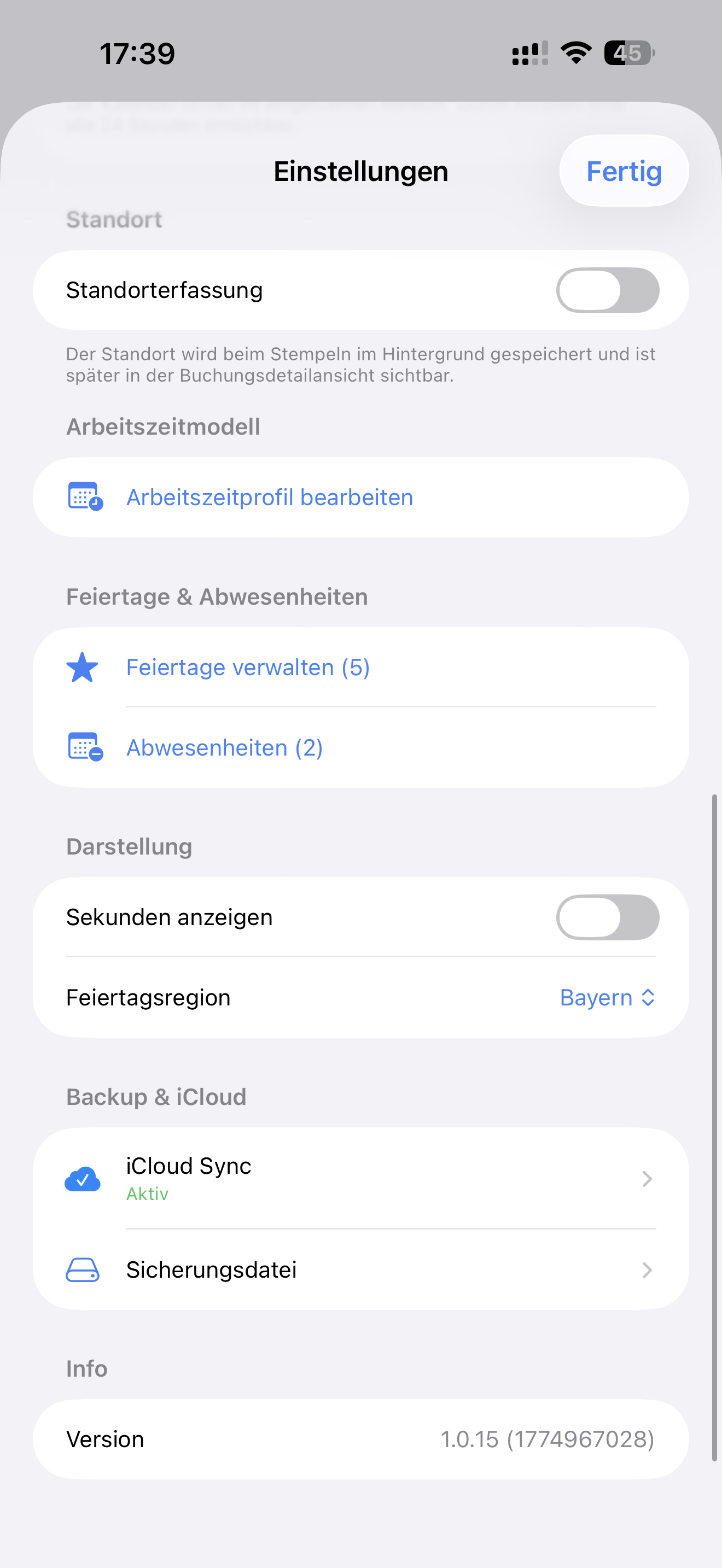Image resolution: width=722 pixels, height=1568 pixels.
Task: Select Abwesenheiten (2)
Action: click(x=224, y=747)
